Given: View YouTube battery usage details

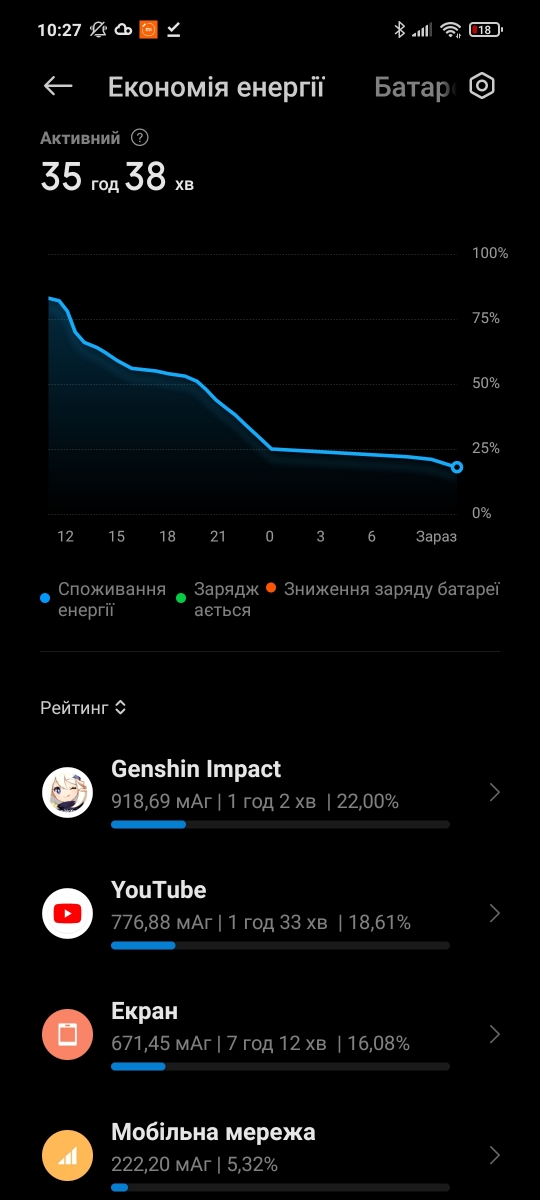Looking at the screenshot, I should click(x=270, y=914).
